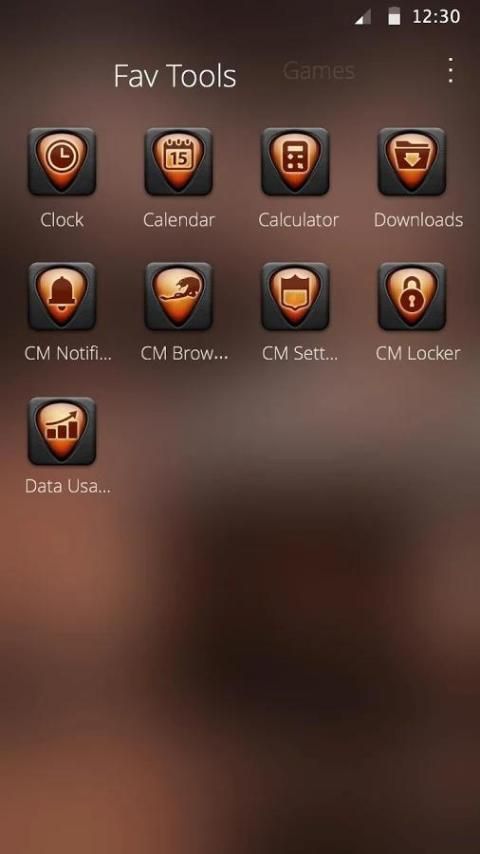Open the three-dot overflow menu
Screen dimensions: 480x854
(450, 70)
